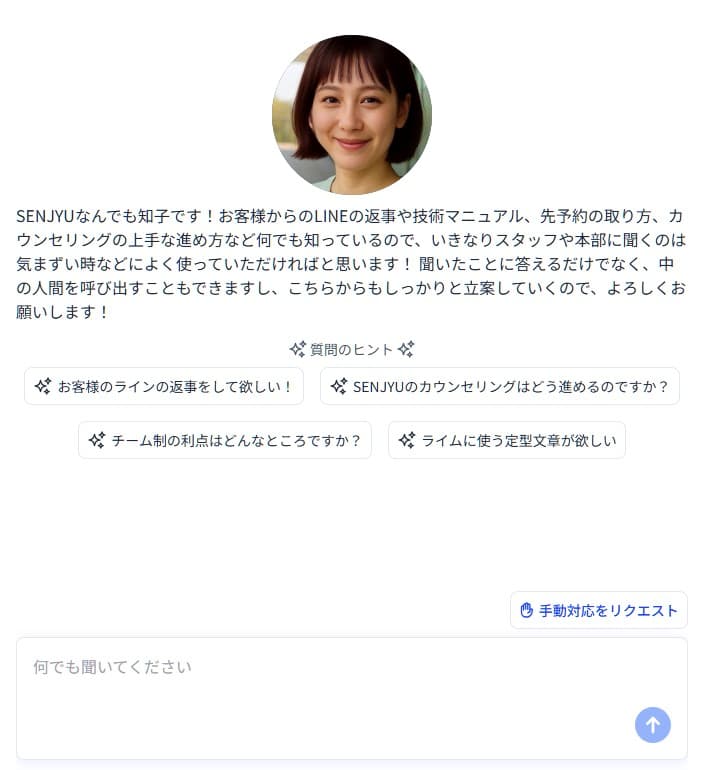Pick the hint チーム制の利点はどんなところですか？
The height and width of the screenshot is (770, 719).
pos(224,440)
